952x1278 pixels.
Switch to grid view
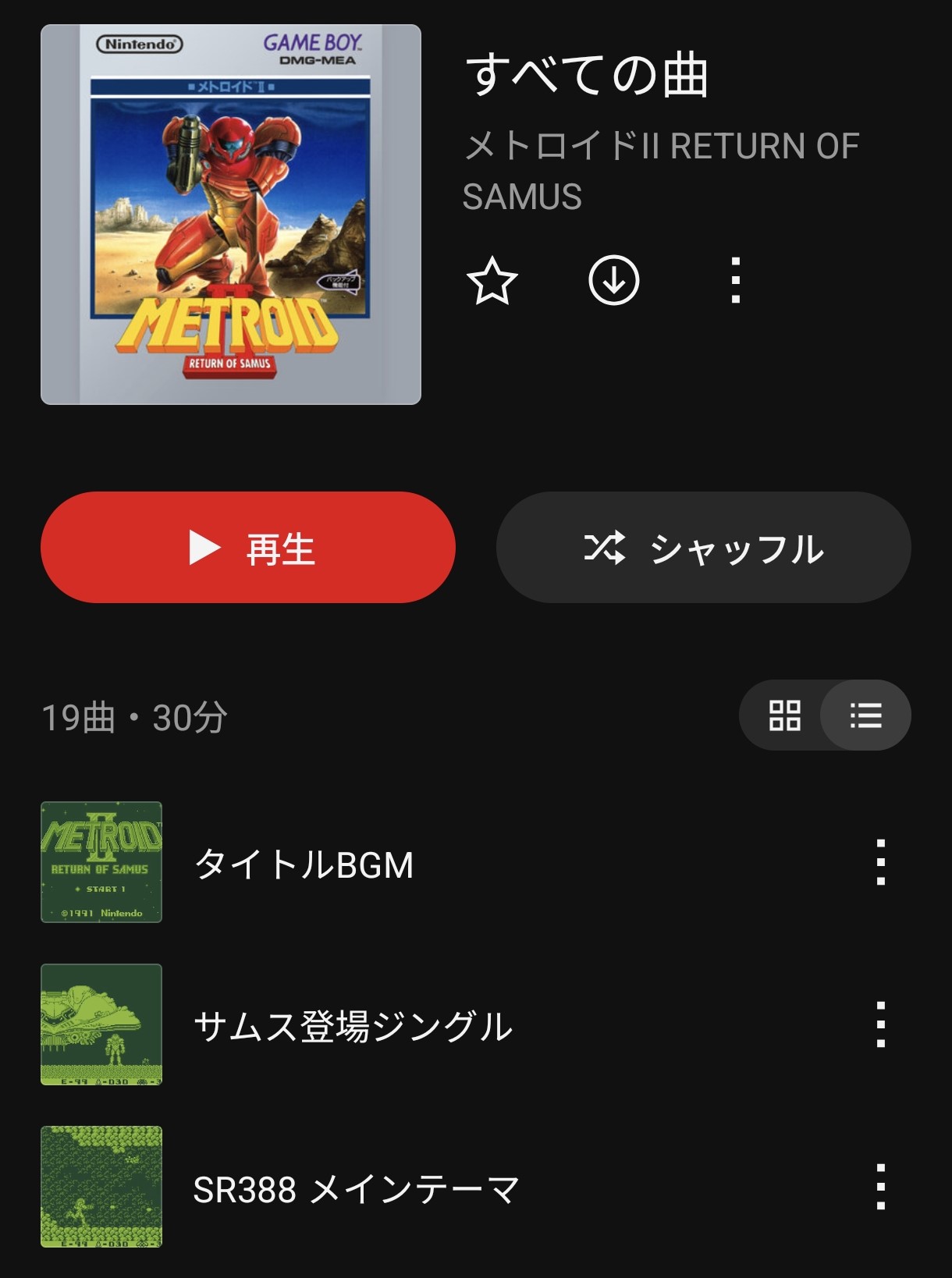pos(784,715)
